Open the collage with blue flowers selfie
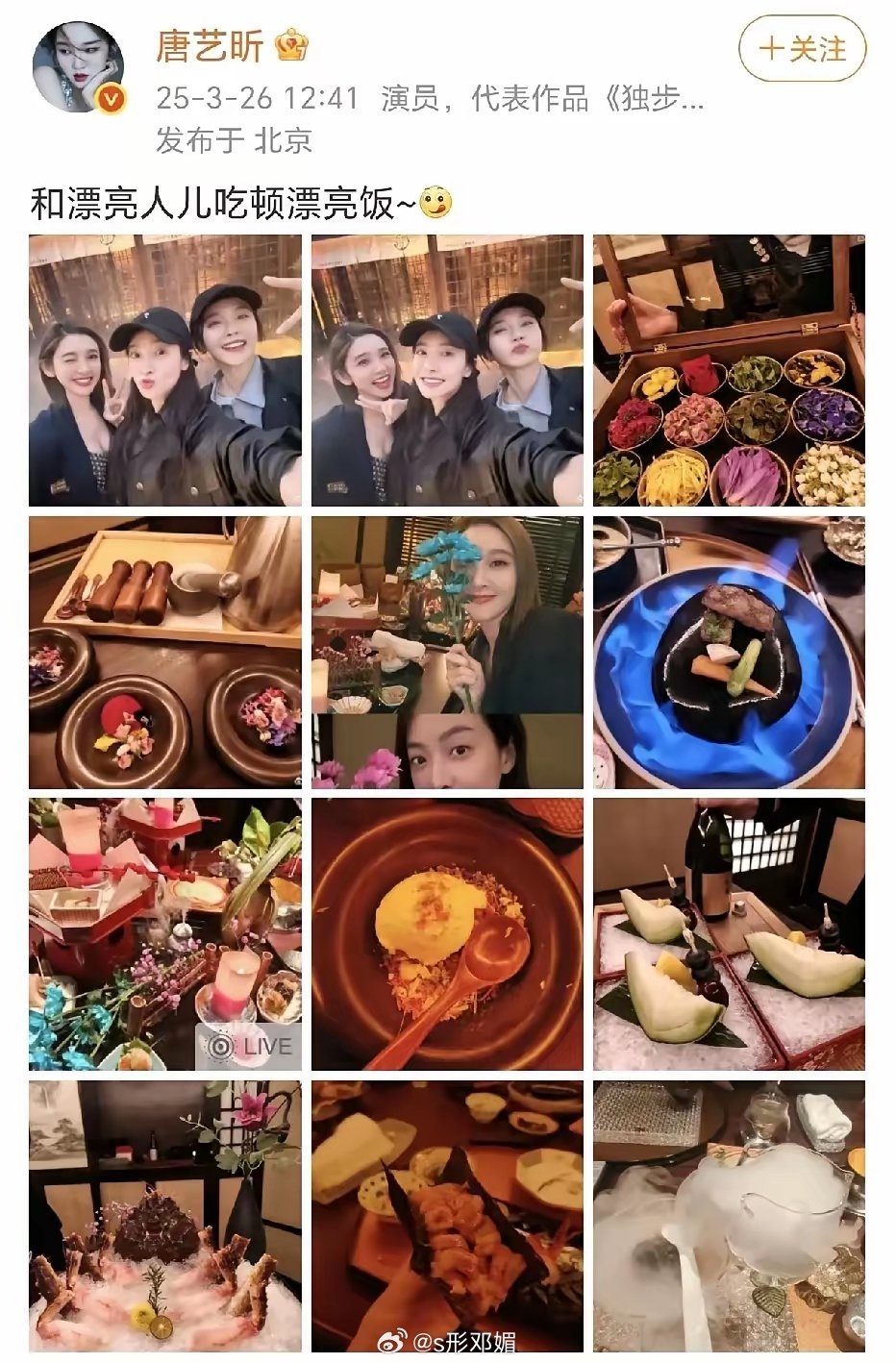 tap(446, 653)
